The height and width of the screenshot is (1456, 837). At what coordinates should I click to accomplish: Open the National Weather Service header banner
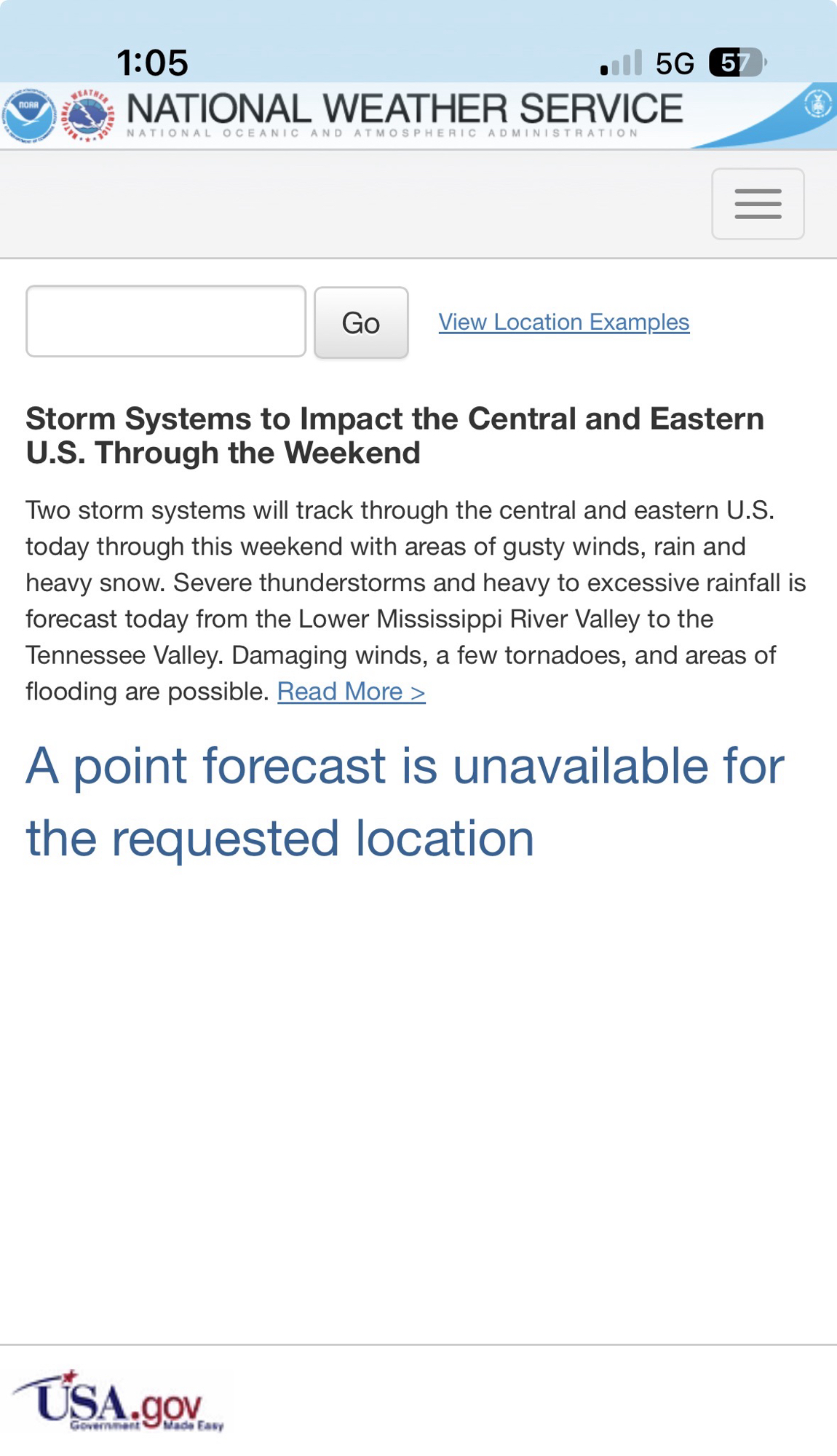(404, 114)
